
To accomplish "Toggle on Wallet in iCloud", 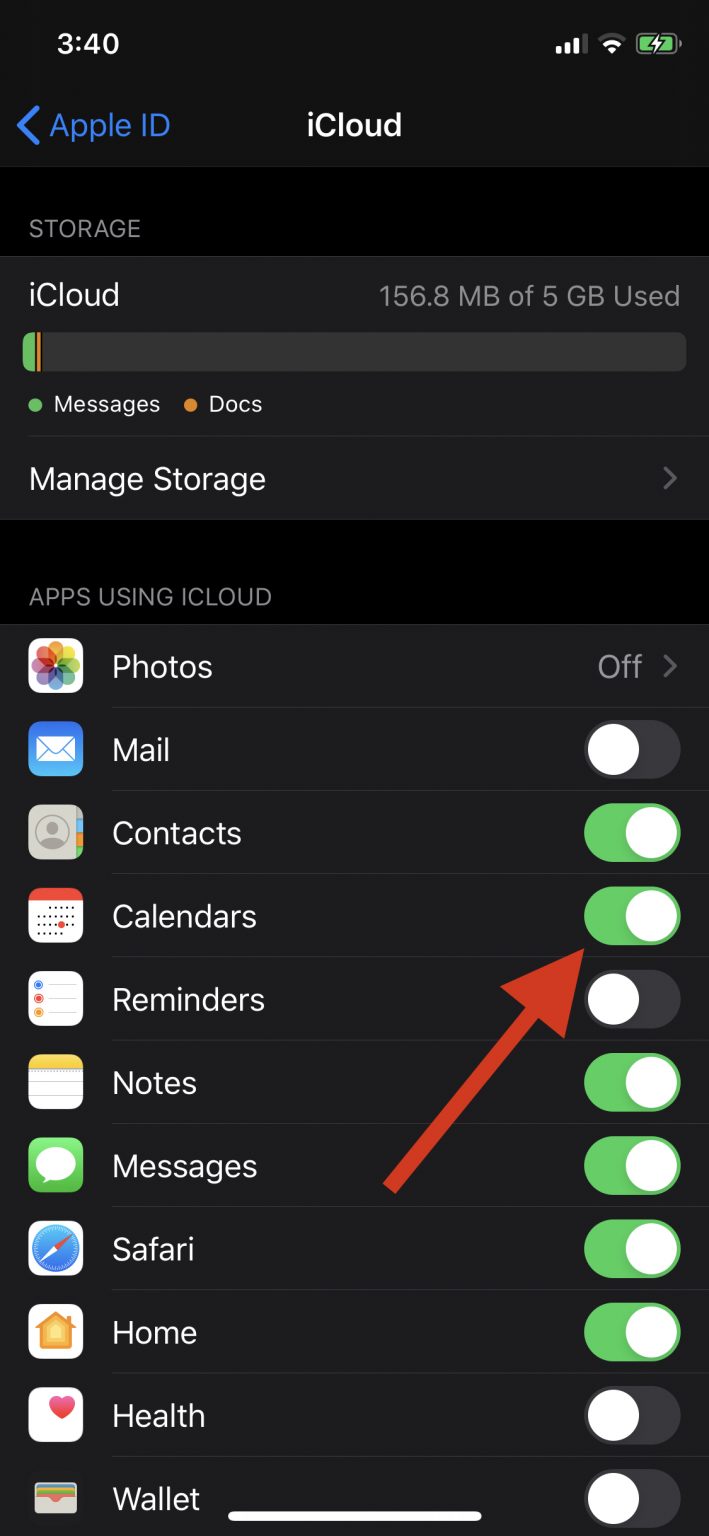I will (632, 1498).
